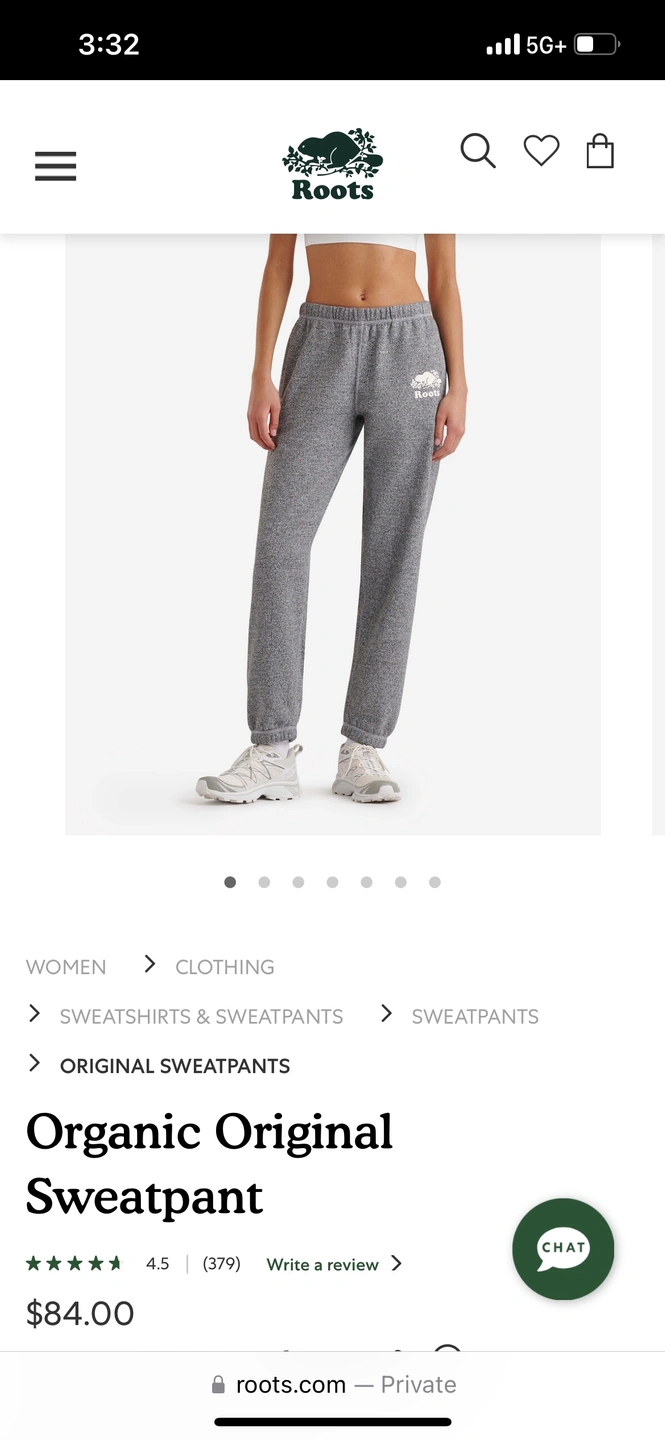
Task: Write a review for this sweatpant
Action: tap(323, 1264)
